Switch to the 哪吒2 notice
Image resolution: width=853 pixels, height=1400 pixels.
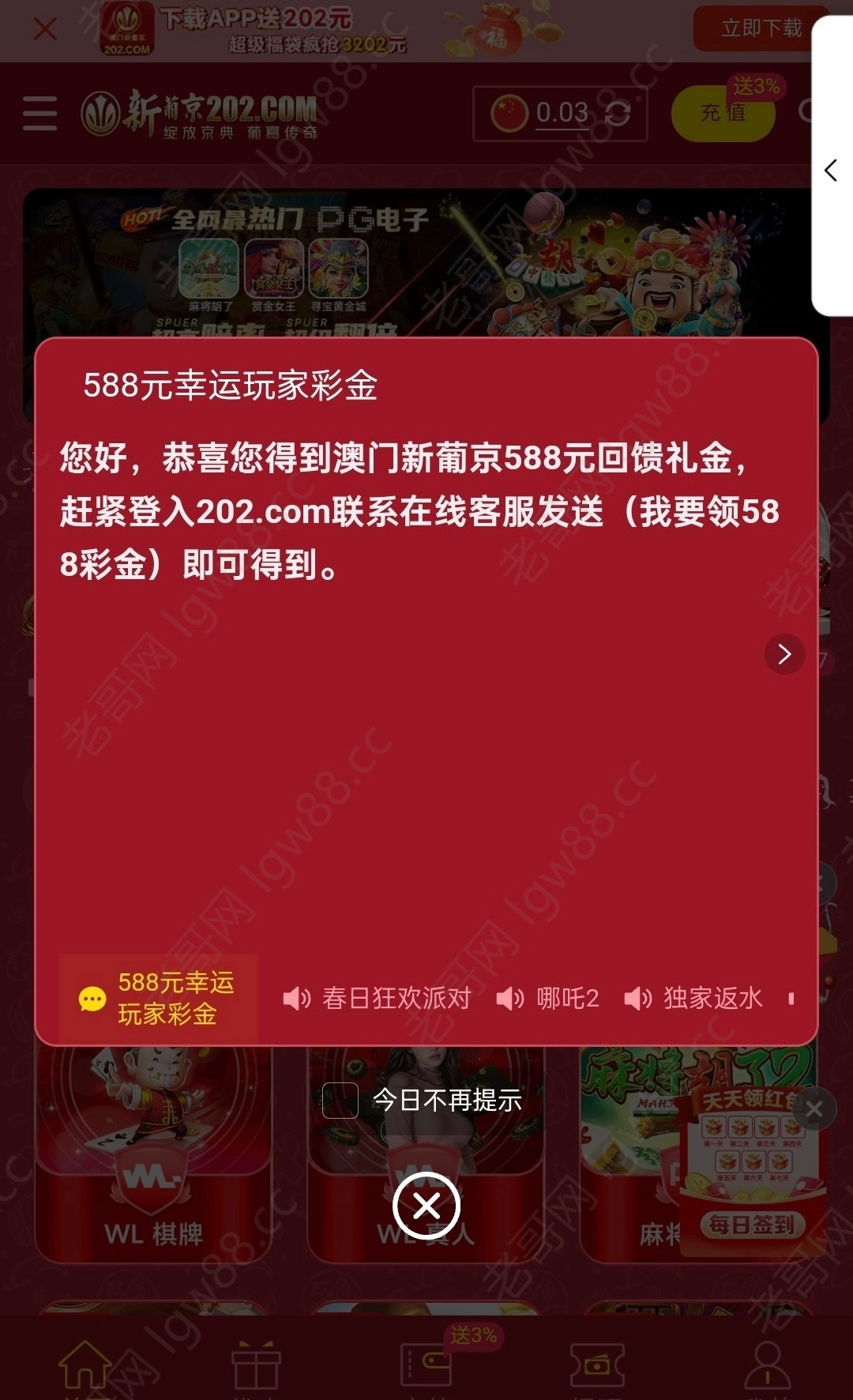pyautogui.click(x=547, y=999)
